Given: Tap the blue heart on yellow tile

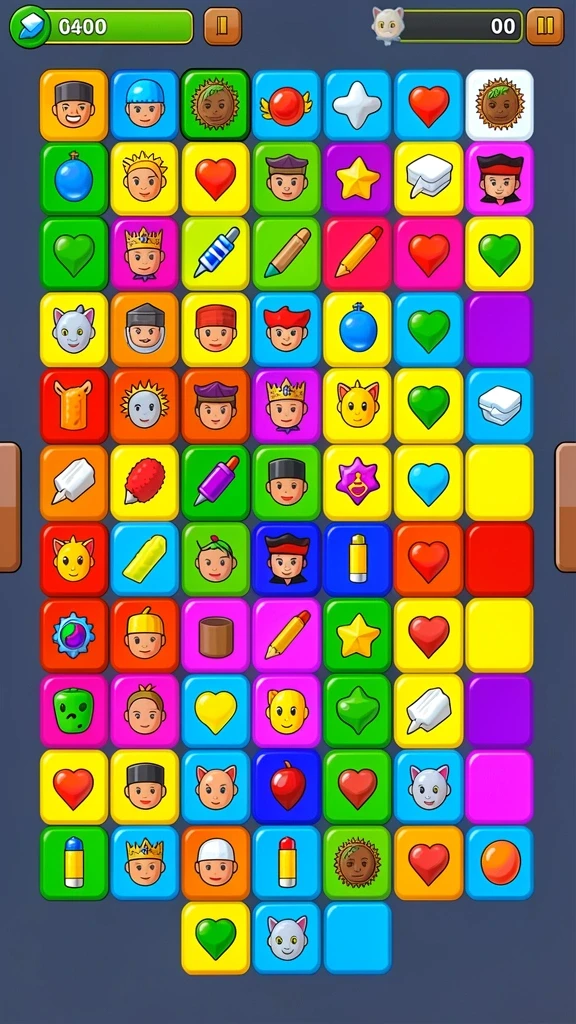Looking at the screenshot, I should pos(428,483).
